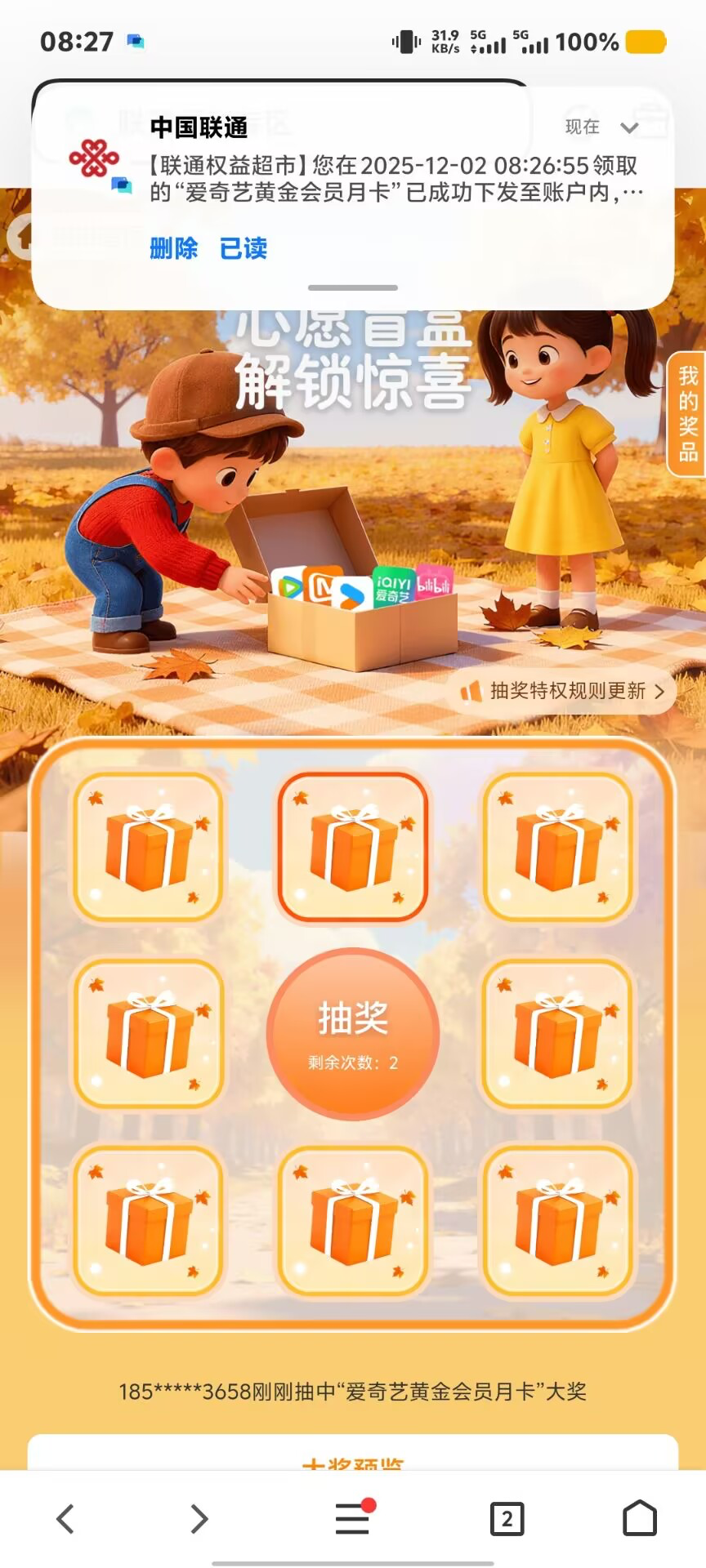Open the browser tabs switcher showing 2
The image size is (706, 1568).
tap(507, 1519)
